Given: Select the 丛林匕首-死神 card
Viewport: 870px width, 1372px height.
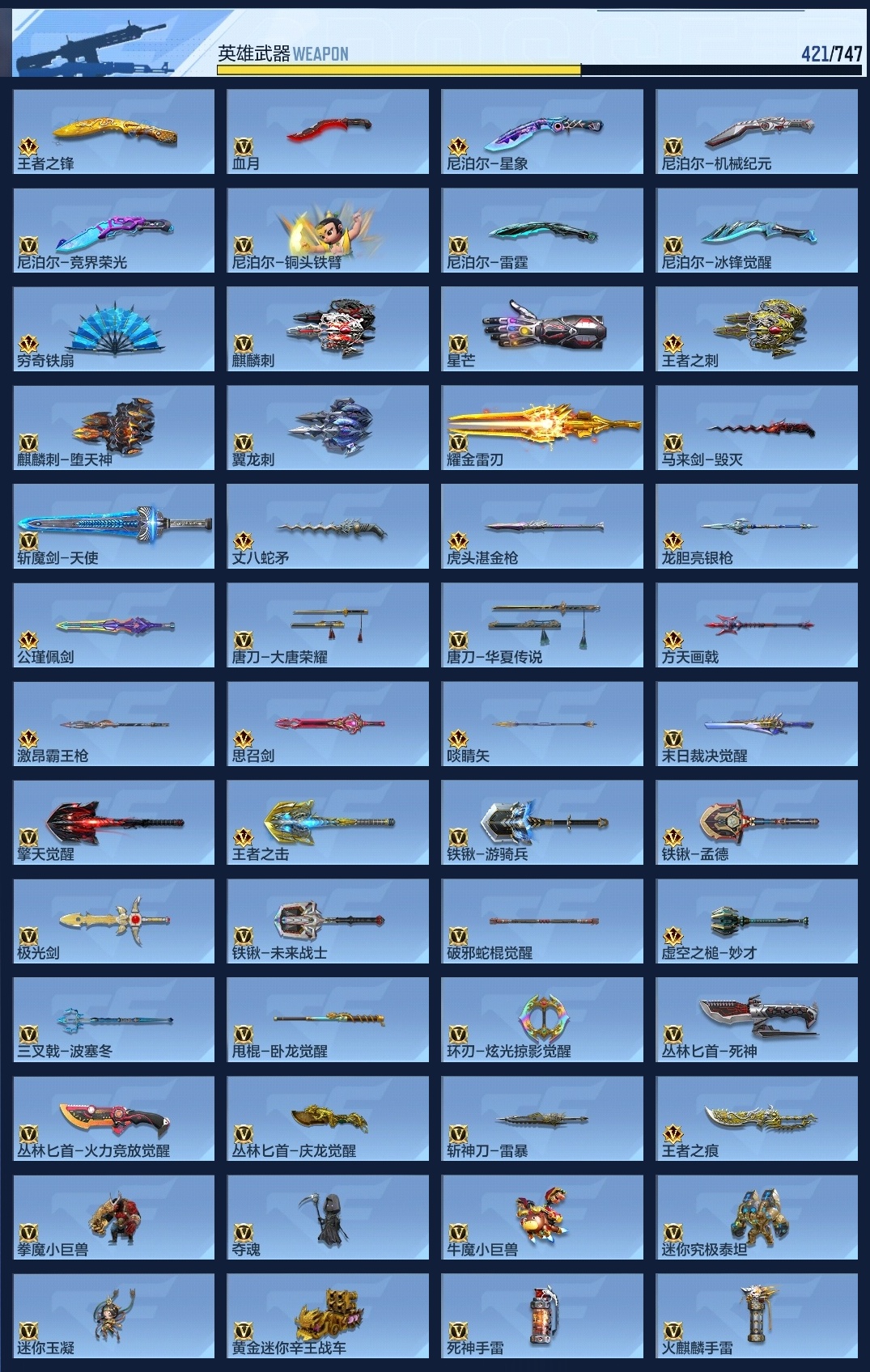Looking at the screenshot, I should pyautogui.click(x=756, y=1020).
